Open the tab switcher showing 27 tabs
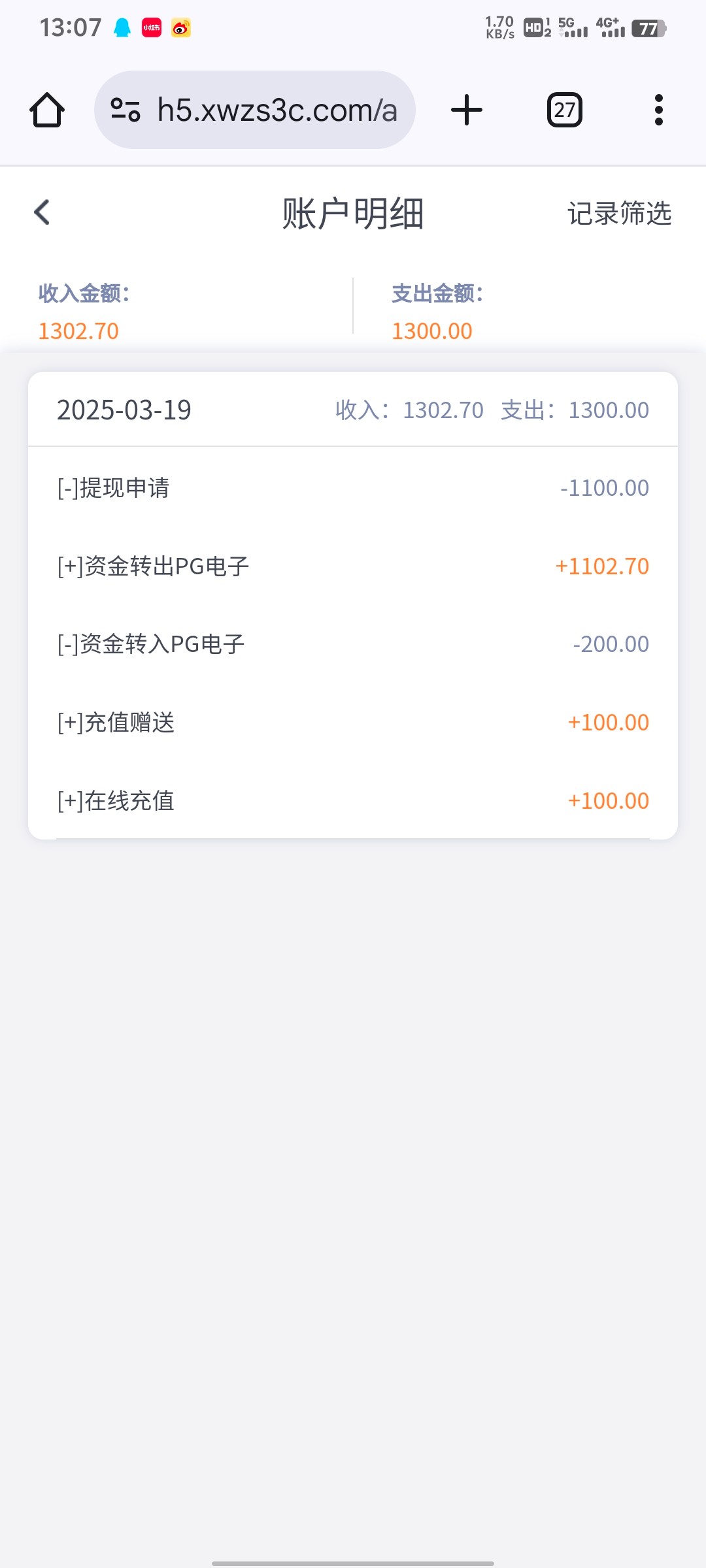 [564, 110]
